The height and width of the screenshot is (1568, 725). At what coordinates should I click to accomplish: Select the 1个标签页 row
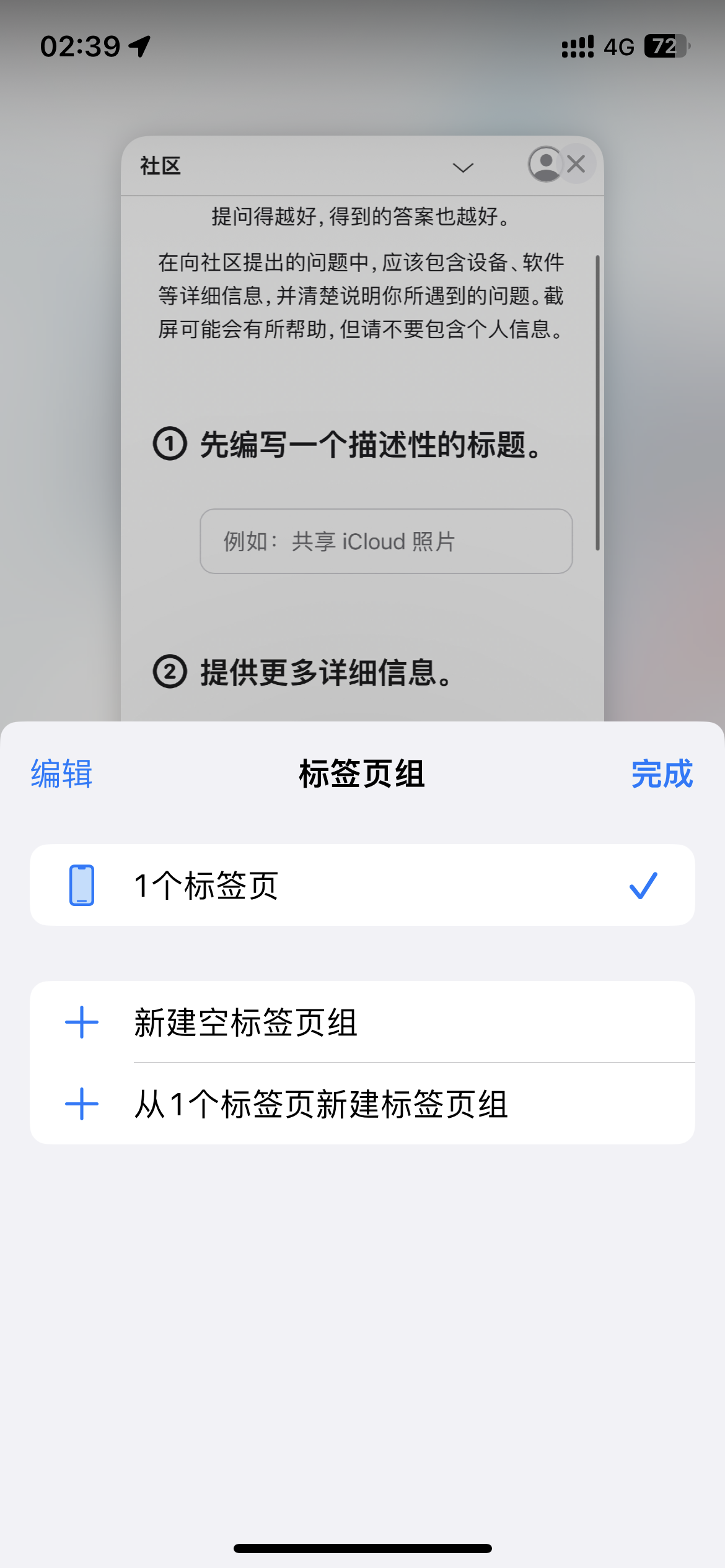(362, 885)
